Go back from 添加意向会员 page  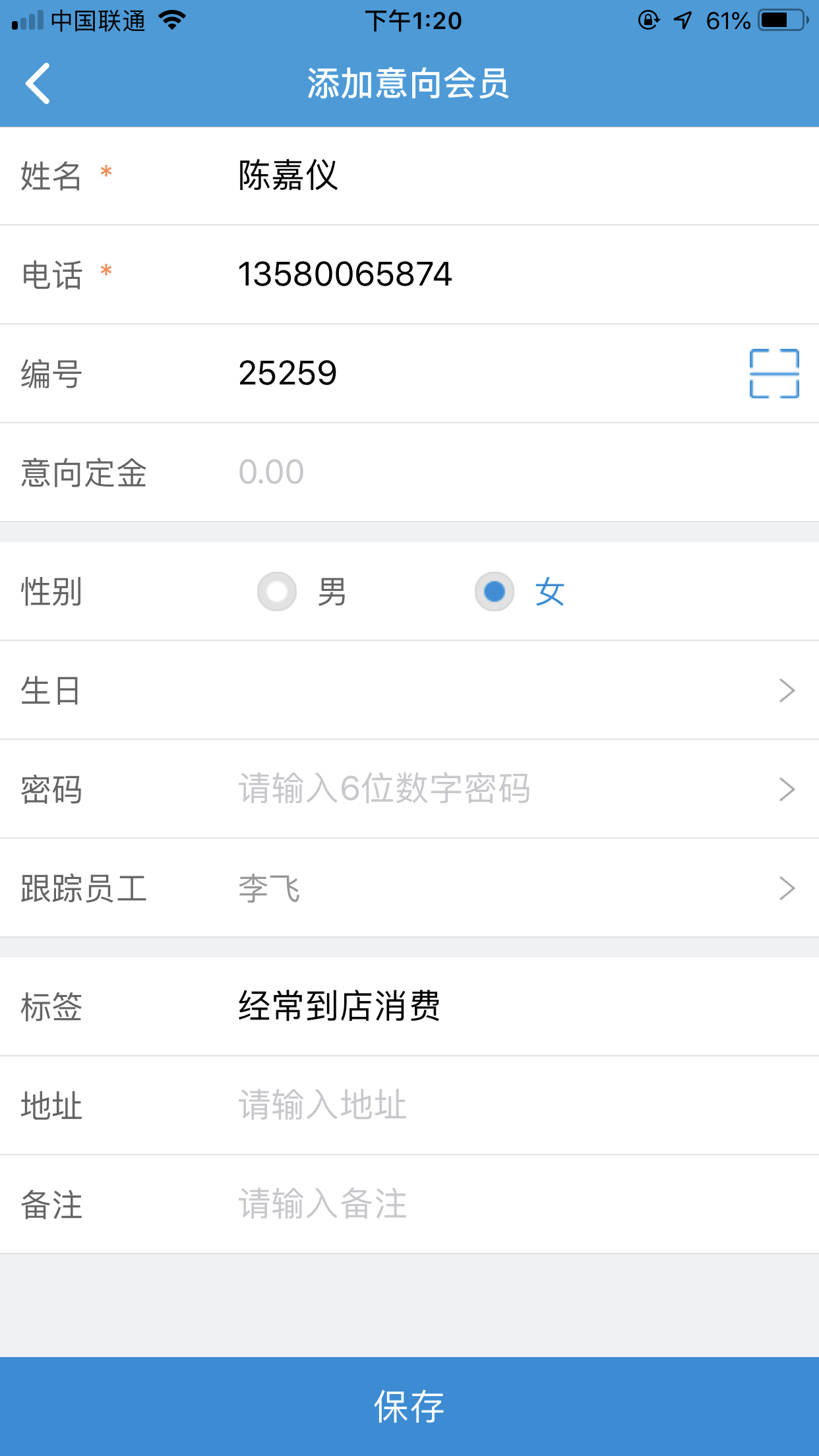(38, 84)
